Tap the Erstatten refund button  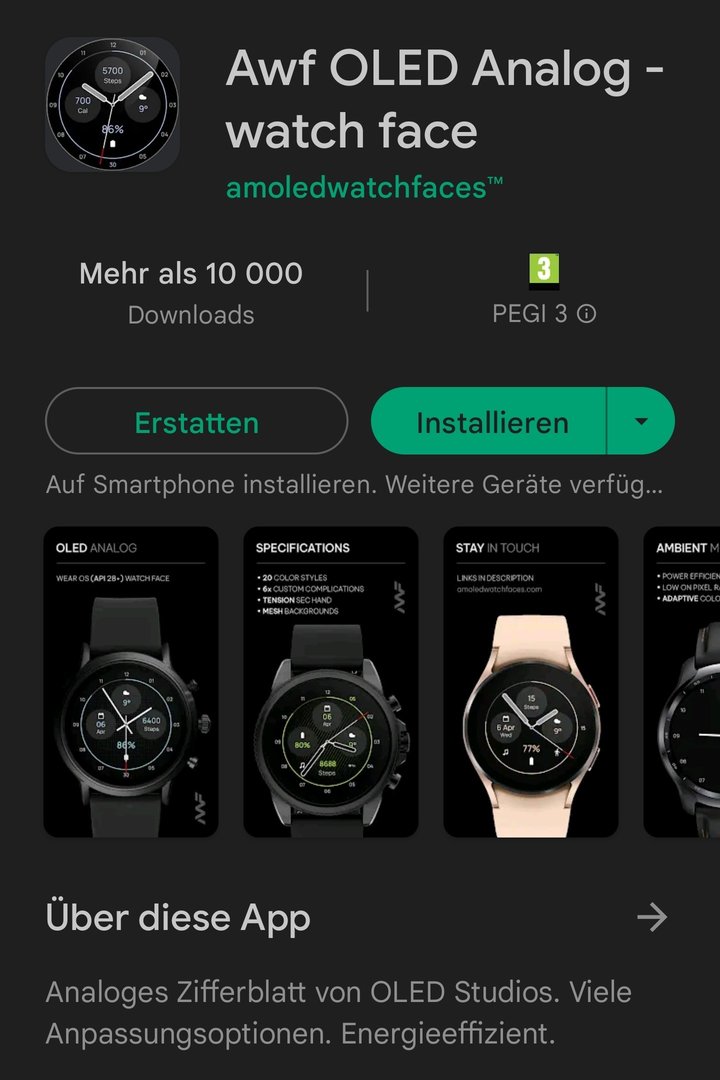point(197,422)
